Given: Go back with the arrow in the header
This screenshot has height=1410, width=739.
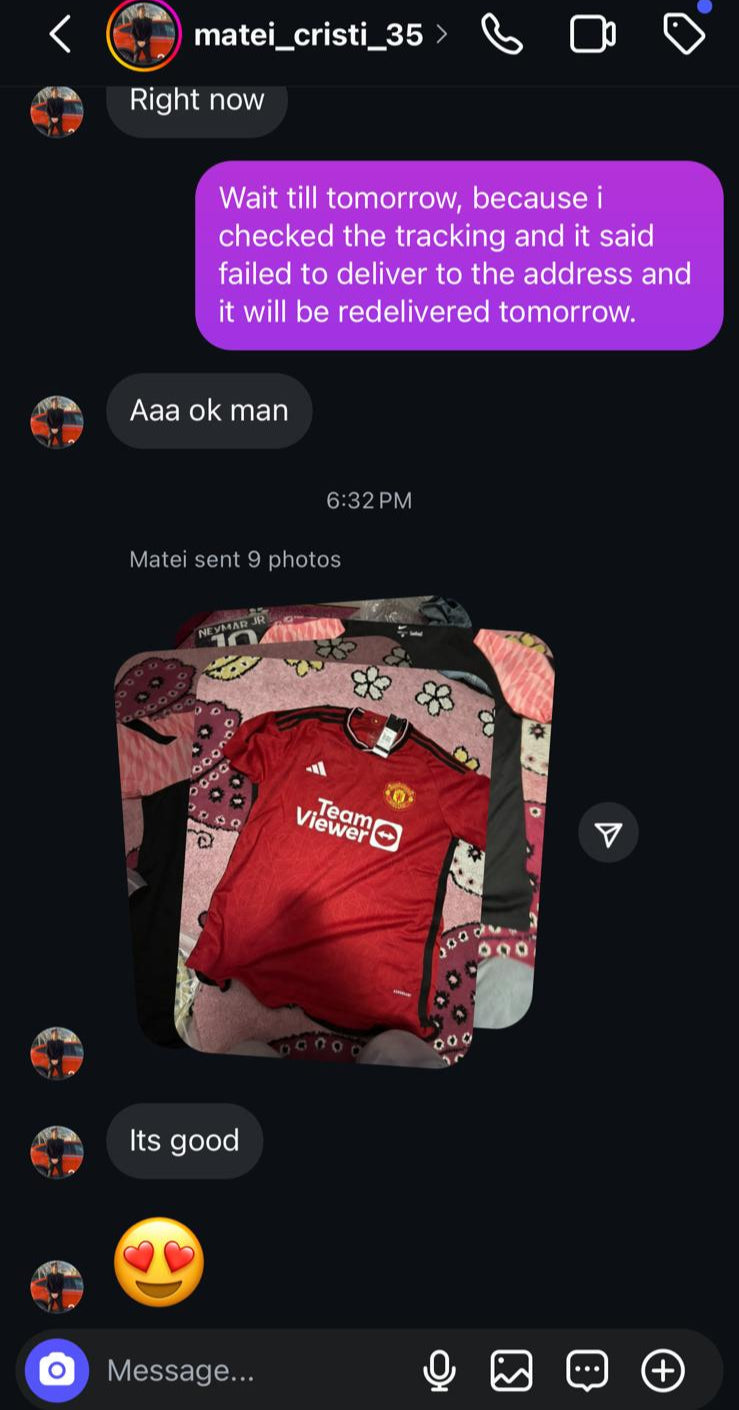Looking at the screenshot, I should pos(58,33).
